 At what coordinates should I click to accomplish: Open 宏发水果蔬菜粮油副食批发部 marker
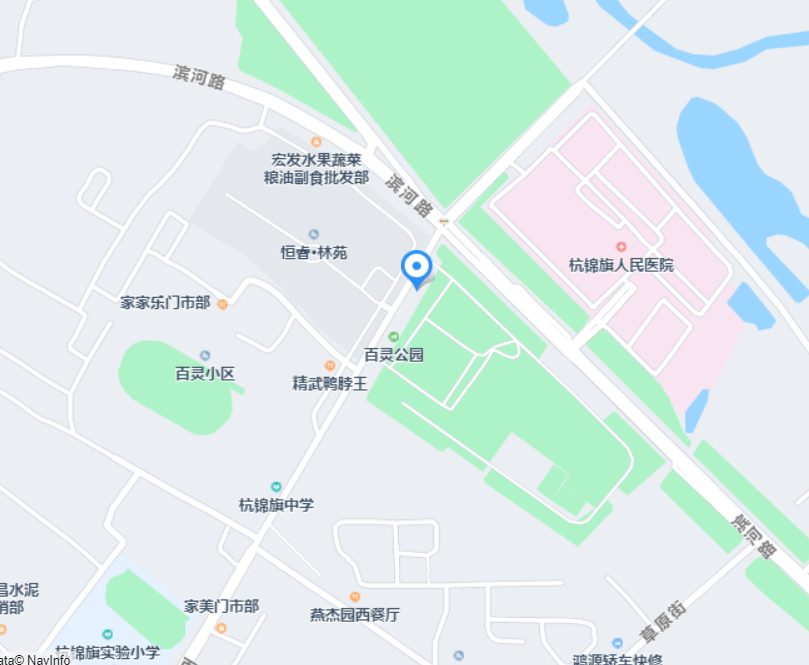316,142
